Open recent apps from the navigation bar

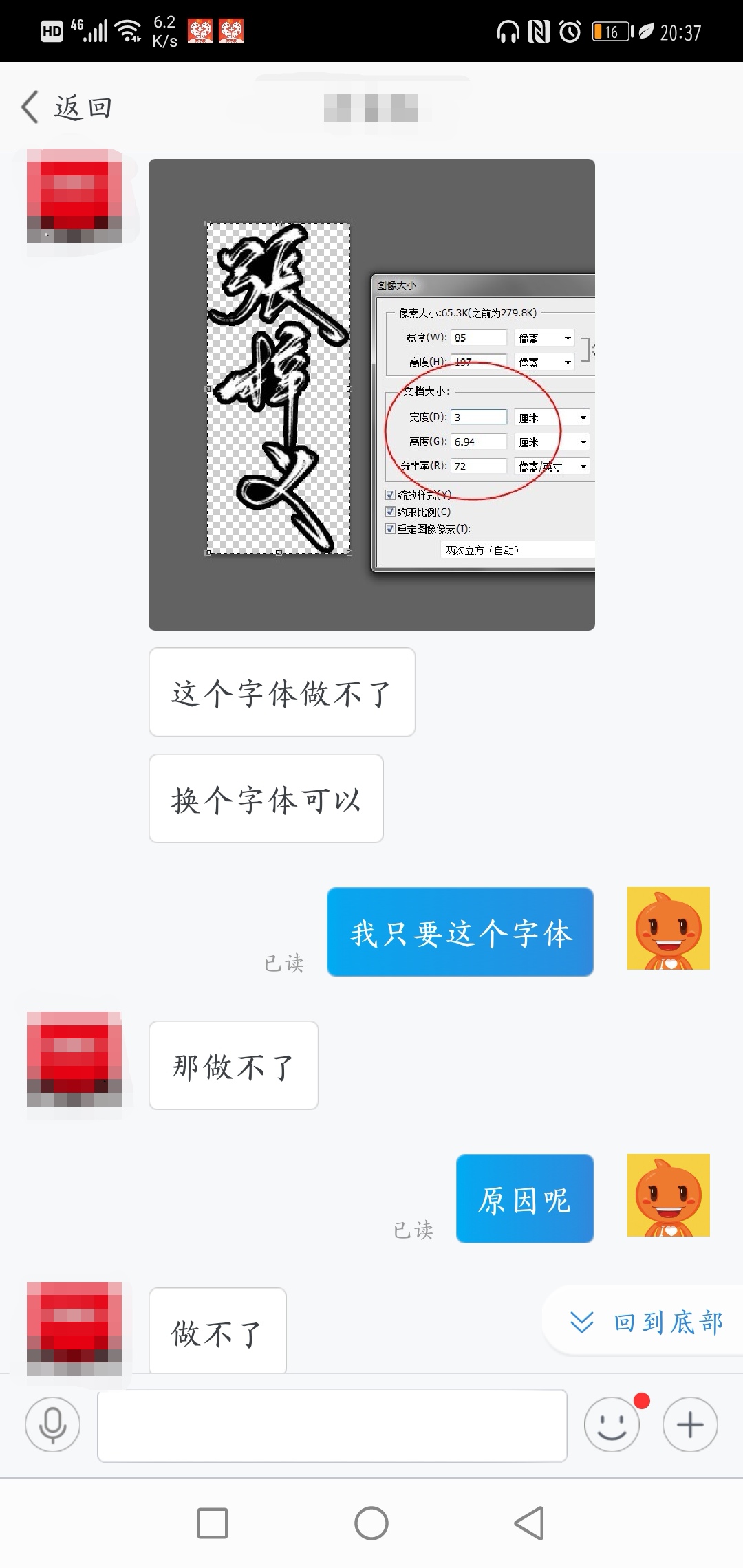point(213,1523)
